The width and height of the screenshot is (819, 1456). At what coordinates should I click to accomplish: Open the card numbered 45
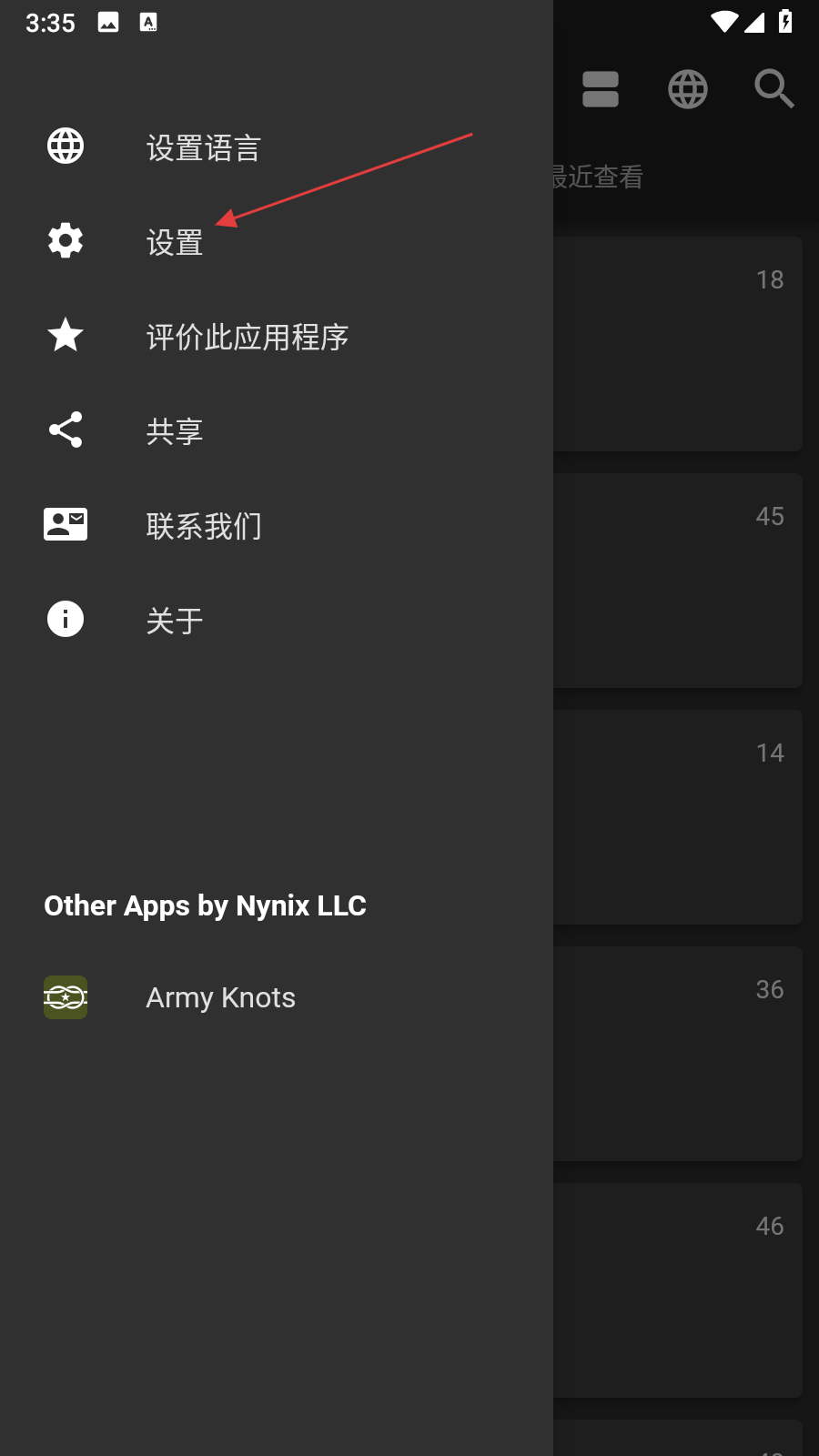(678, 581)
